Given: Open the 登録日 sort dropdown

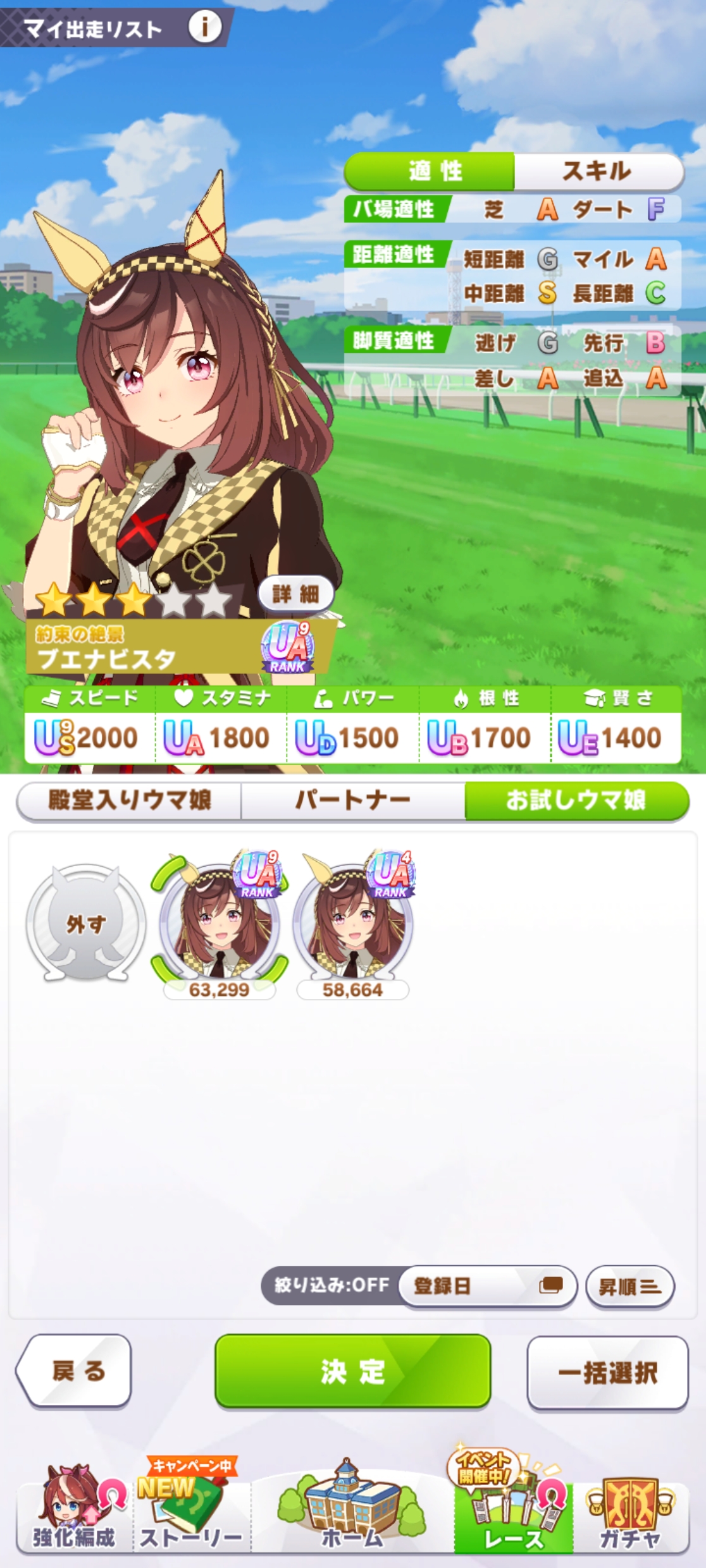Looking at the screenshot, I should 487,1285.
